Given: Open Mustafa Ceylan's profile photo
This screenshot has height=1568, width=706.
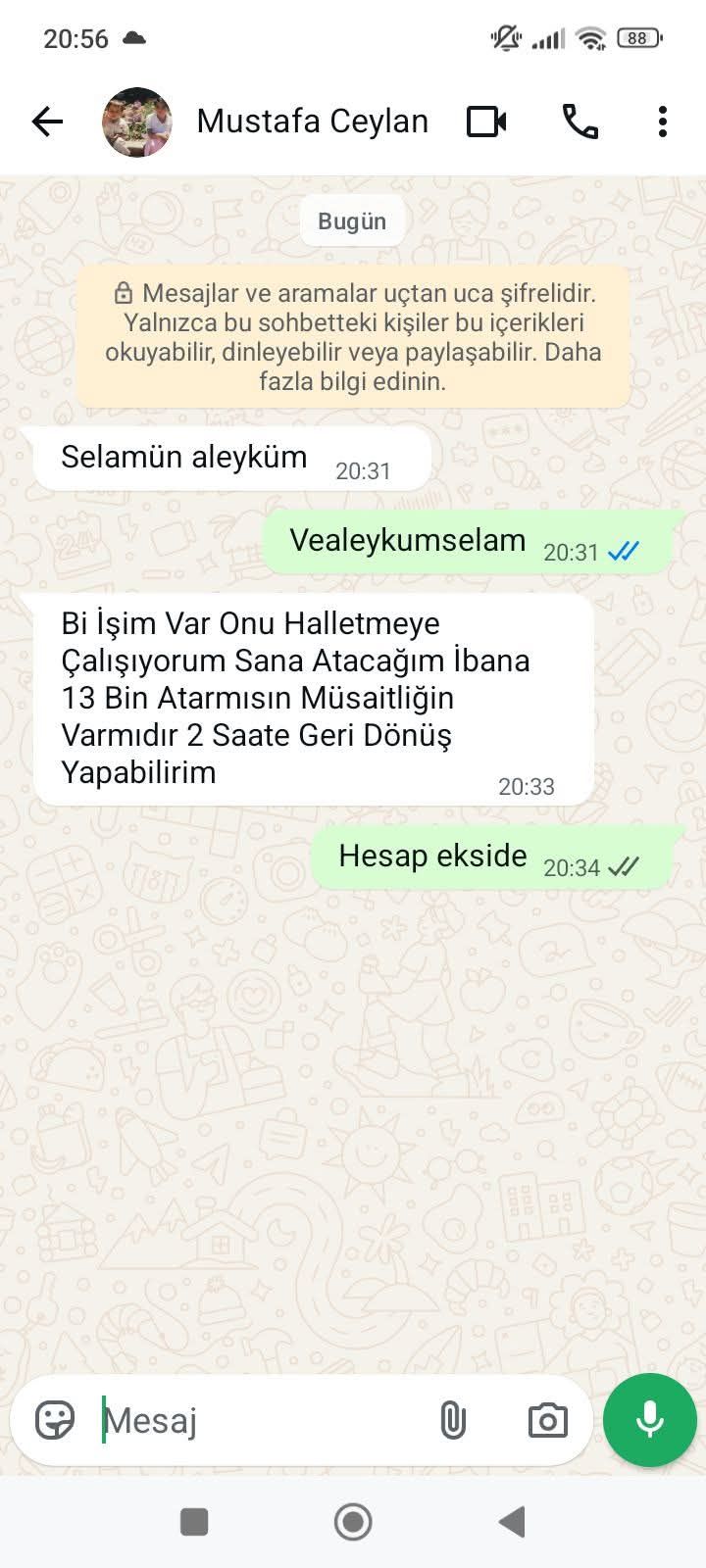Looking at the screenshot, I should click(x=137, y=122).
